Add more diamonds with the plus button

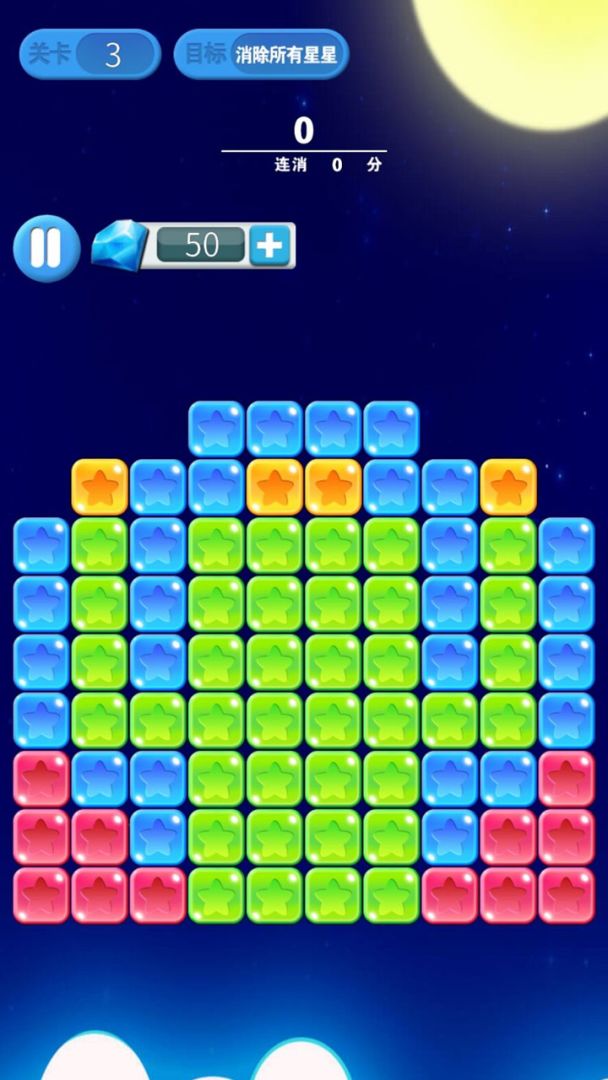(x=269, y=245)
